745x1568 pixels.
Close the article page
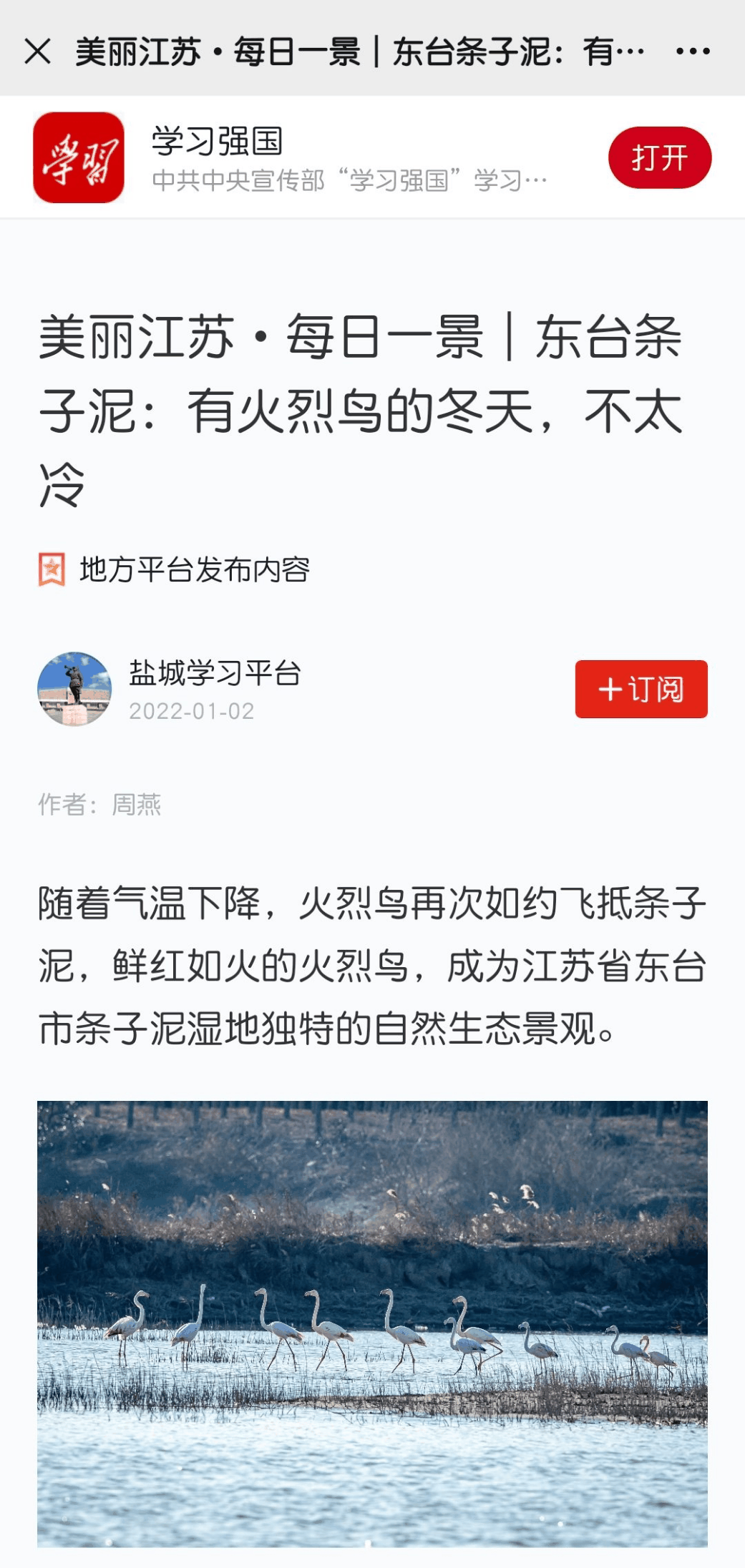37,52
